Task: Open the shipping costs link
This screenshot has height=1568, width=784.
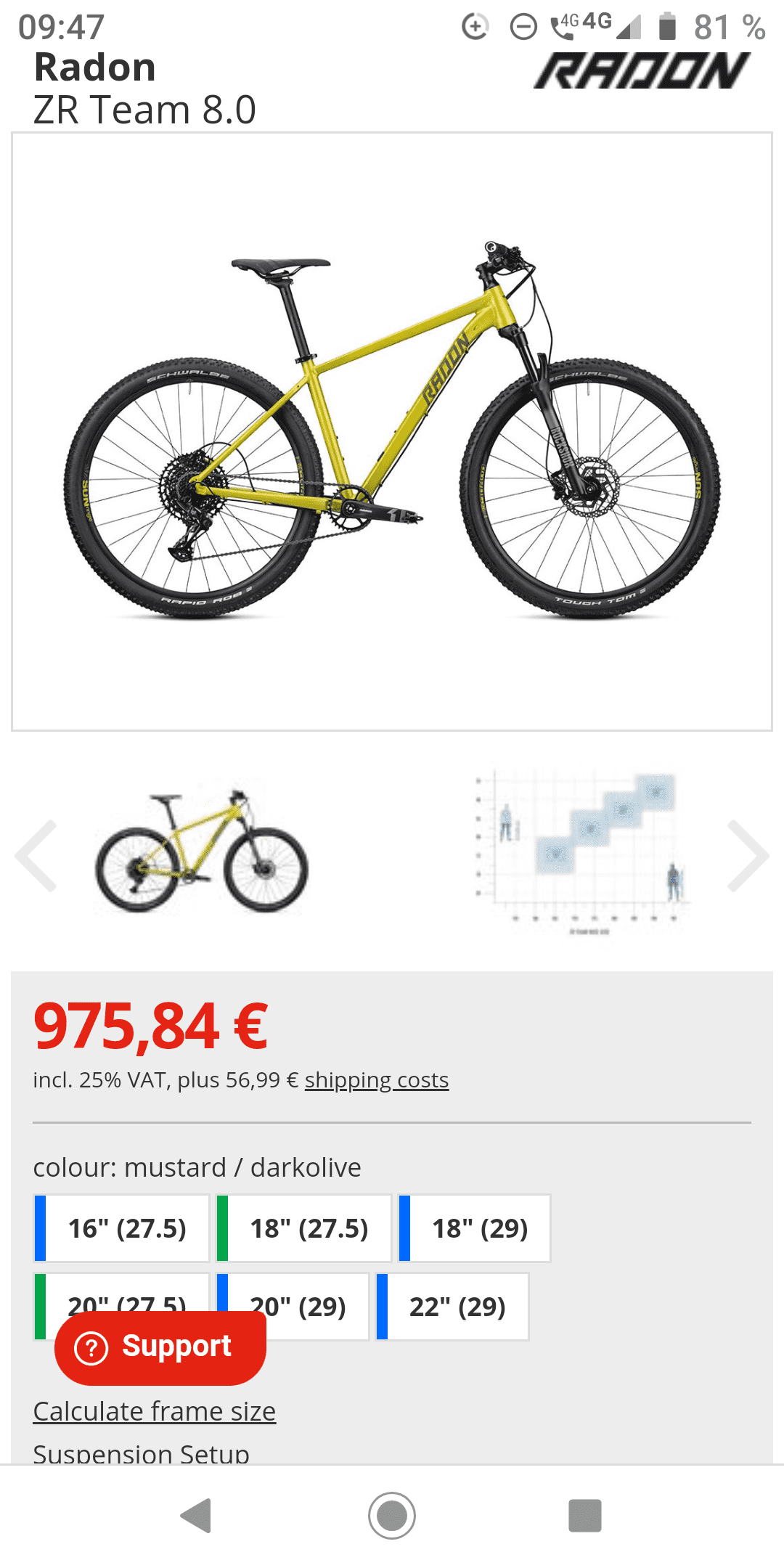Action: 376,1080
